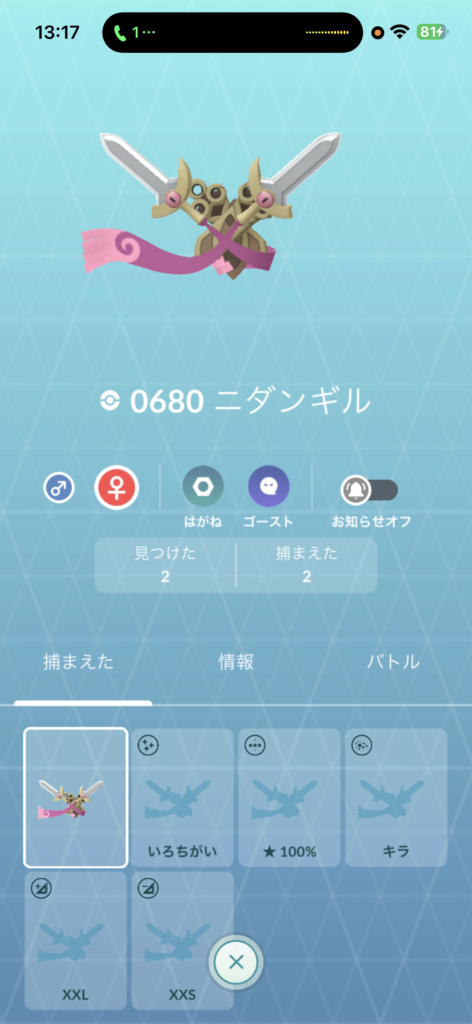Toggle the お知らせ notification switch
Viewport: 472px width, 1024px height.
370,490
